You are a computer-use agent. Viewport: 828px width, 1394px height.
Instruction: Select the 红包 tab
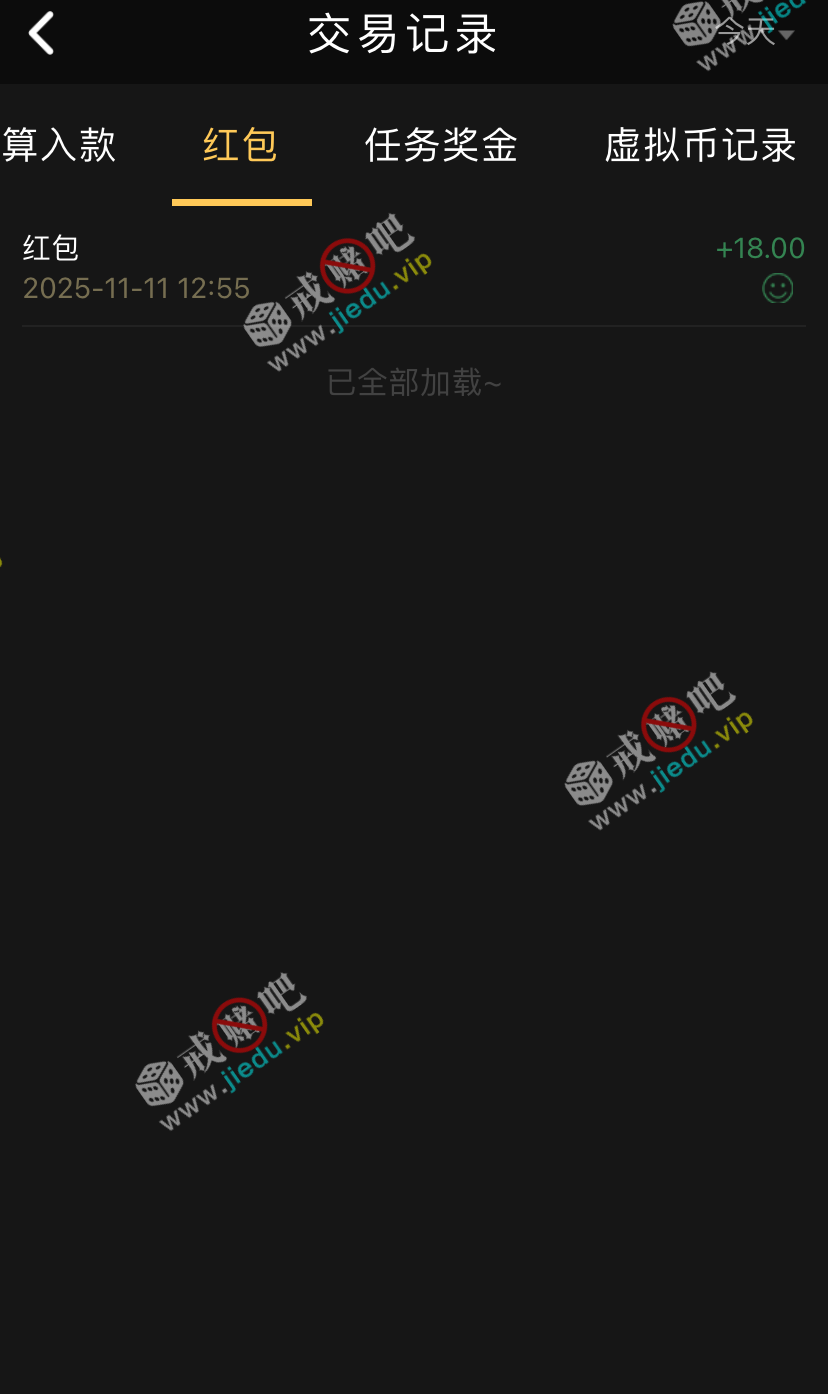[x=241, y=146]
